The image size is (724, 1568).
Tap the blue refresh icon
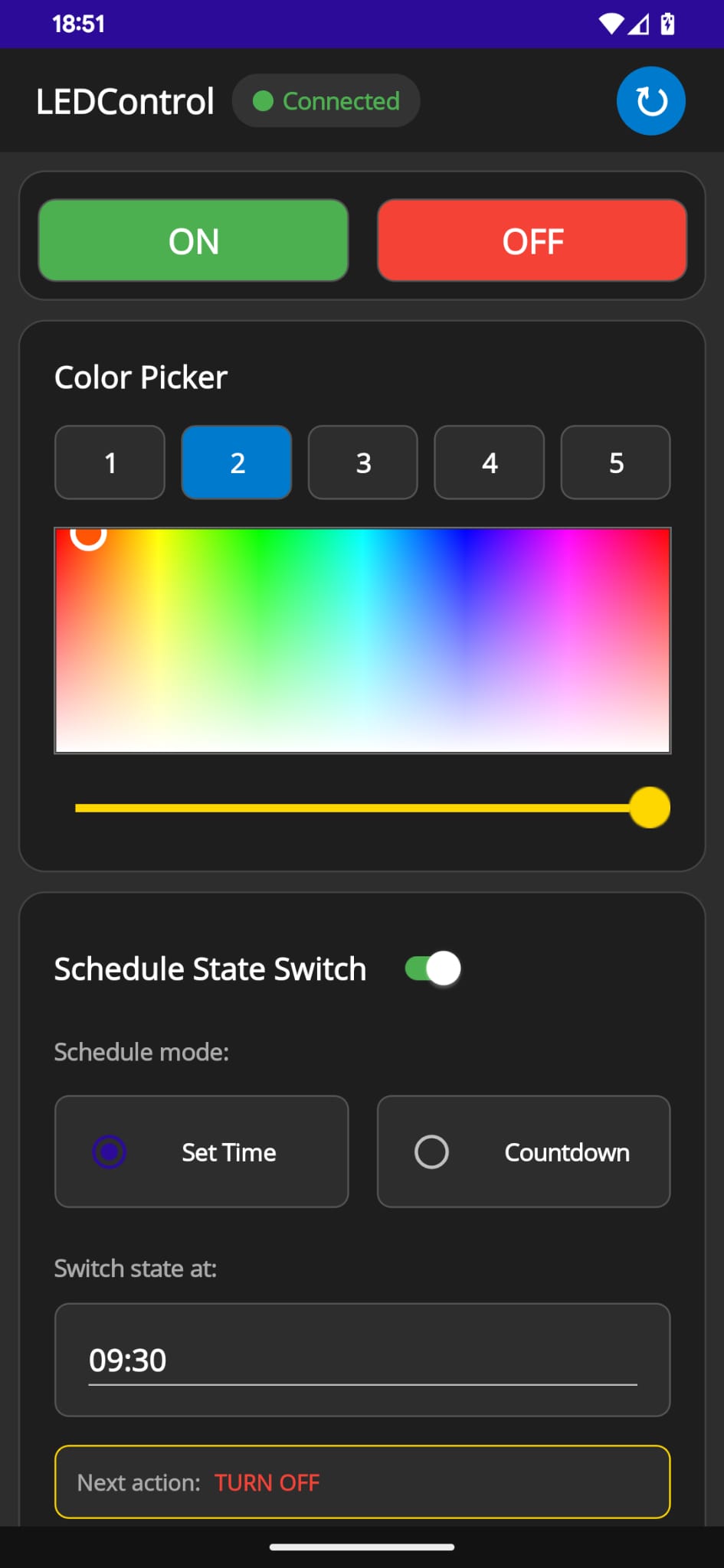[x=650, y=101]
